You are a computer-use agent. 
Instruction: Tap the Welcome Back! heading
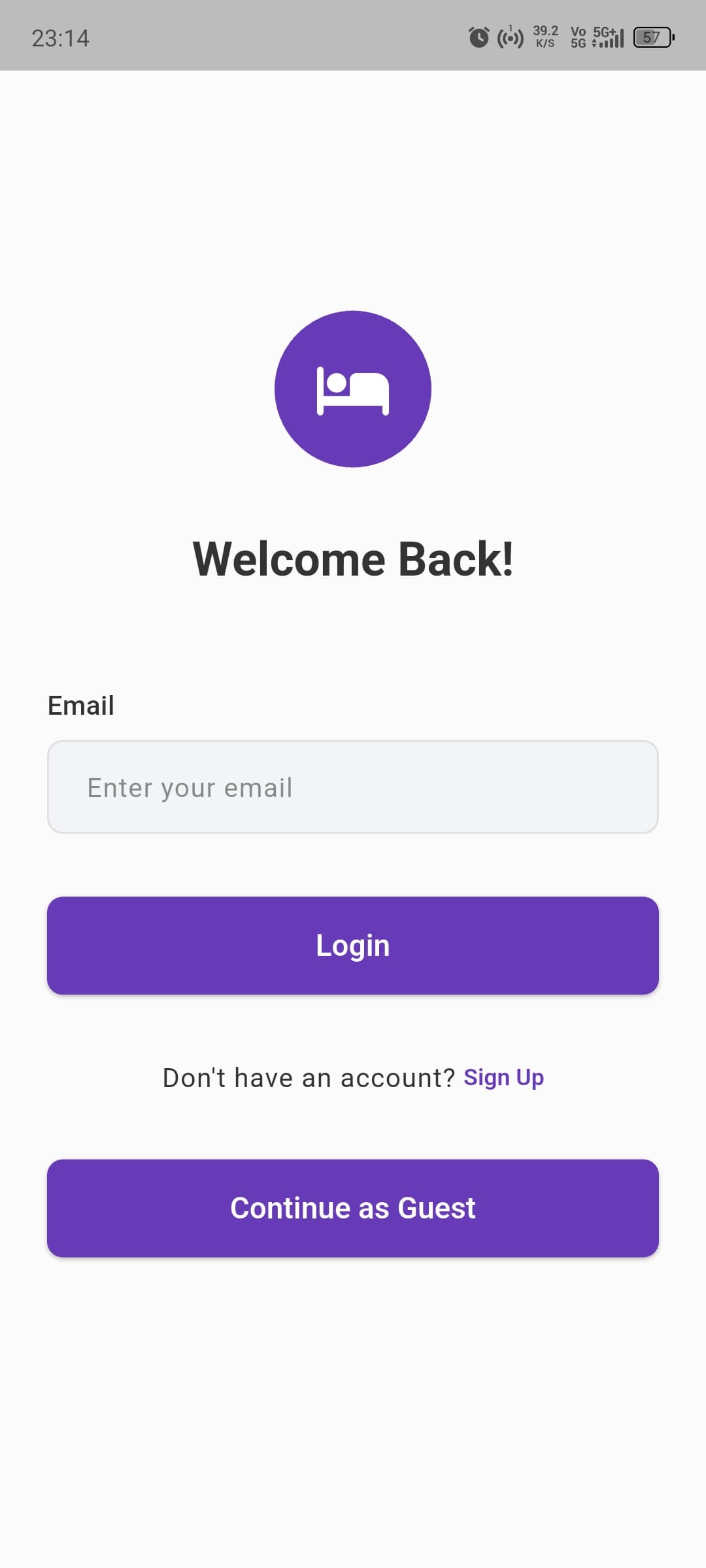353,559
